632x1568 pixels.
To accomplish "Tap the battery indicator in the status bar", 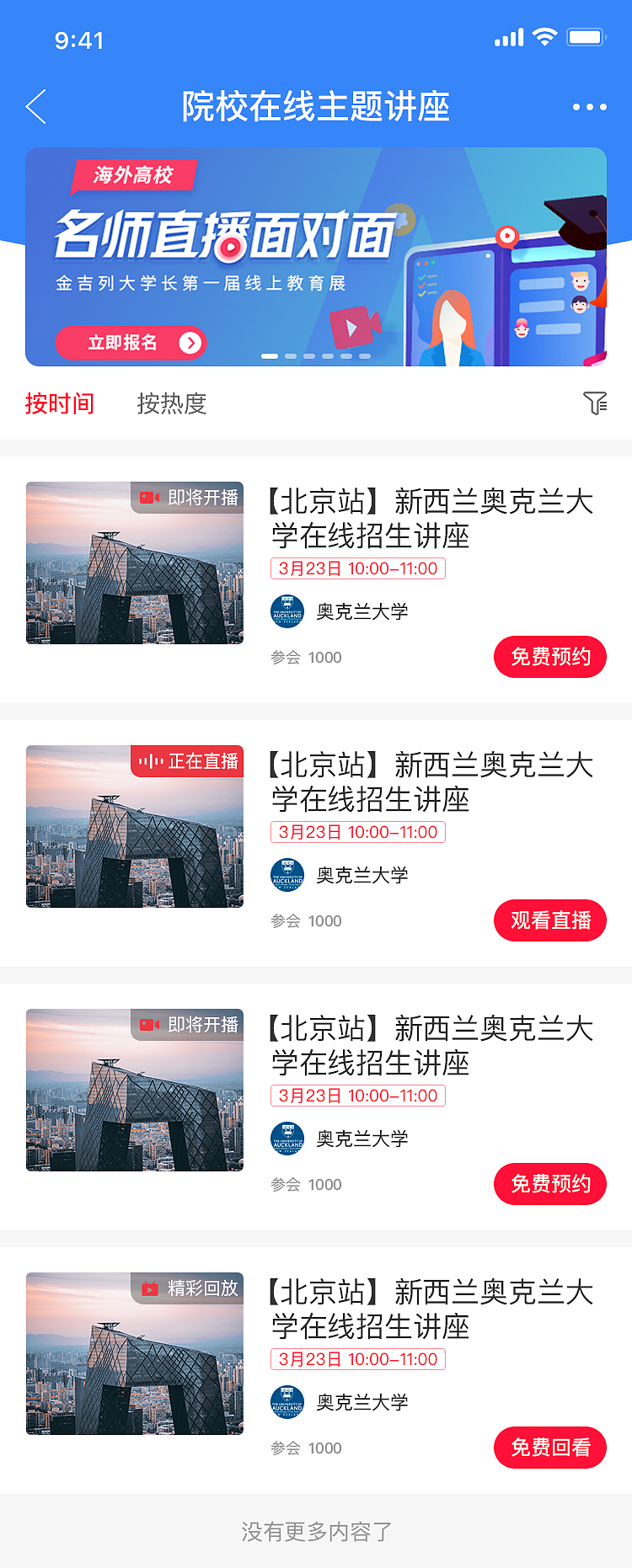I will (586, 36).
